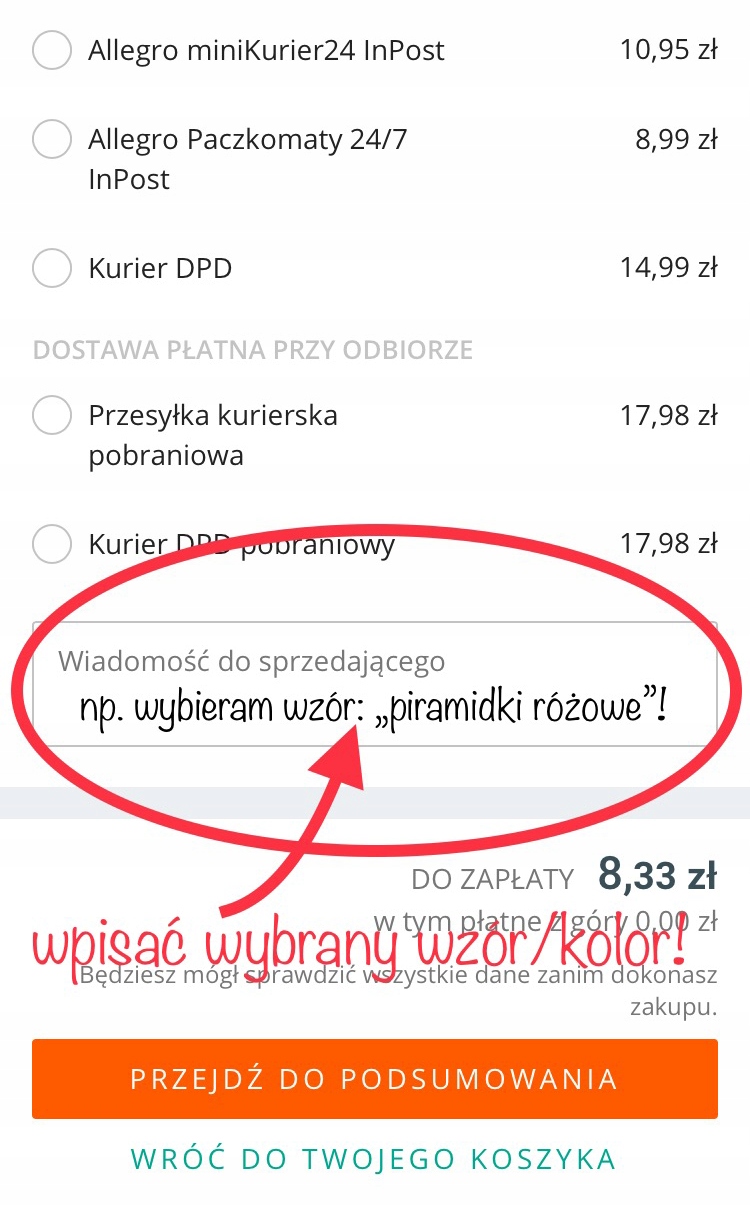750x1206 pixels.
Task: Select Allegro miniKurier24 InPost delivery
Action: [x=52, y=50]
